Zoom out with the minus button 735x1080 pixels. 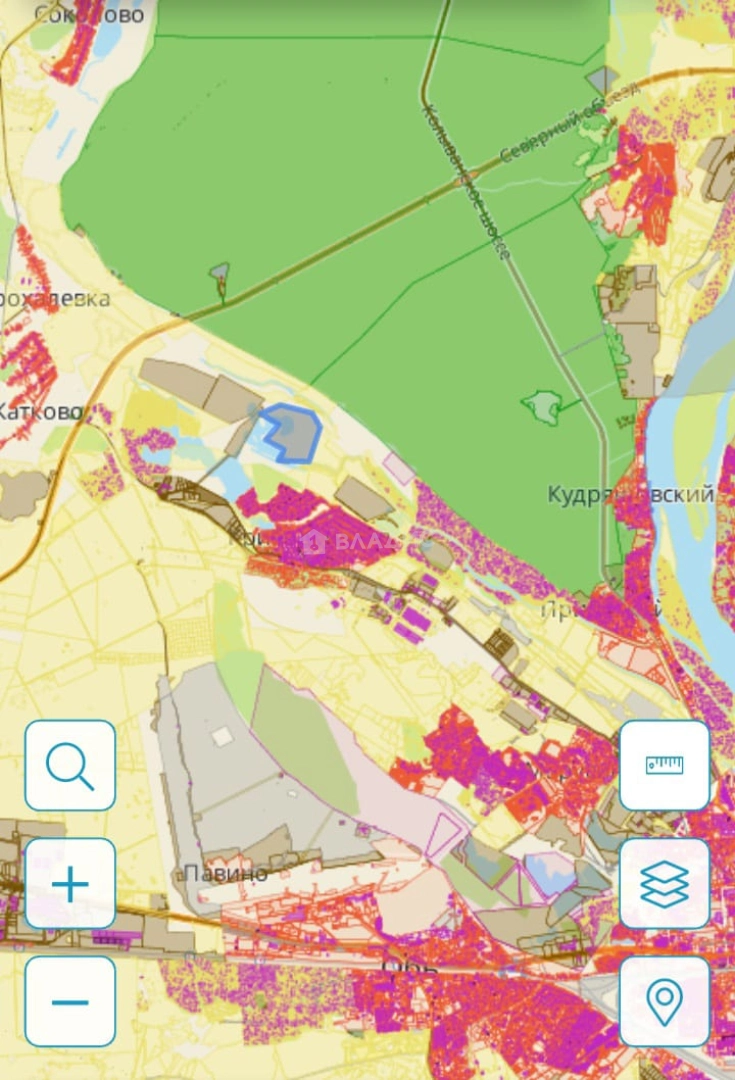point(70,1002)
